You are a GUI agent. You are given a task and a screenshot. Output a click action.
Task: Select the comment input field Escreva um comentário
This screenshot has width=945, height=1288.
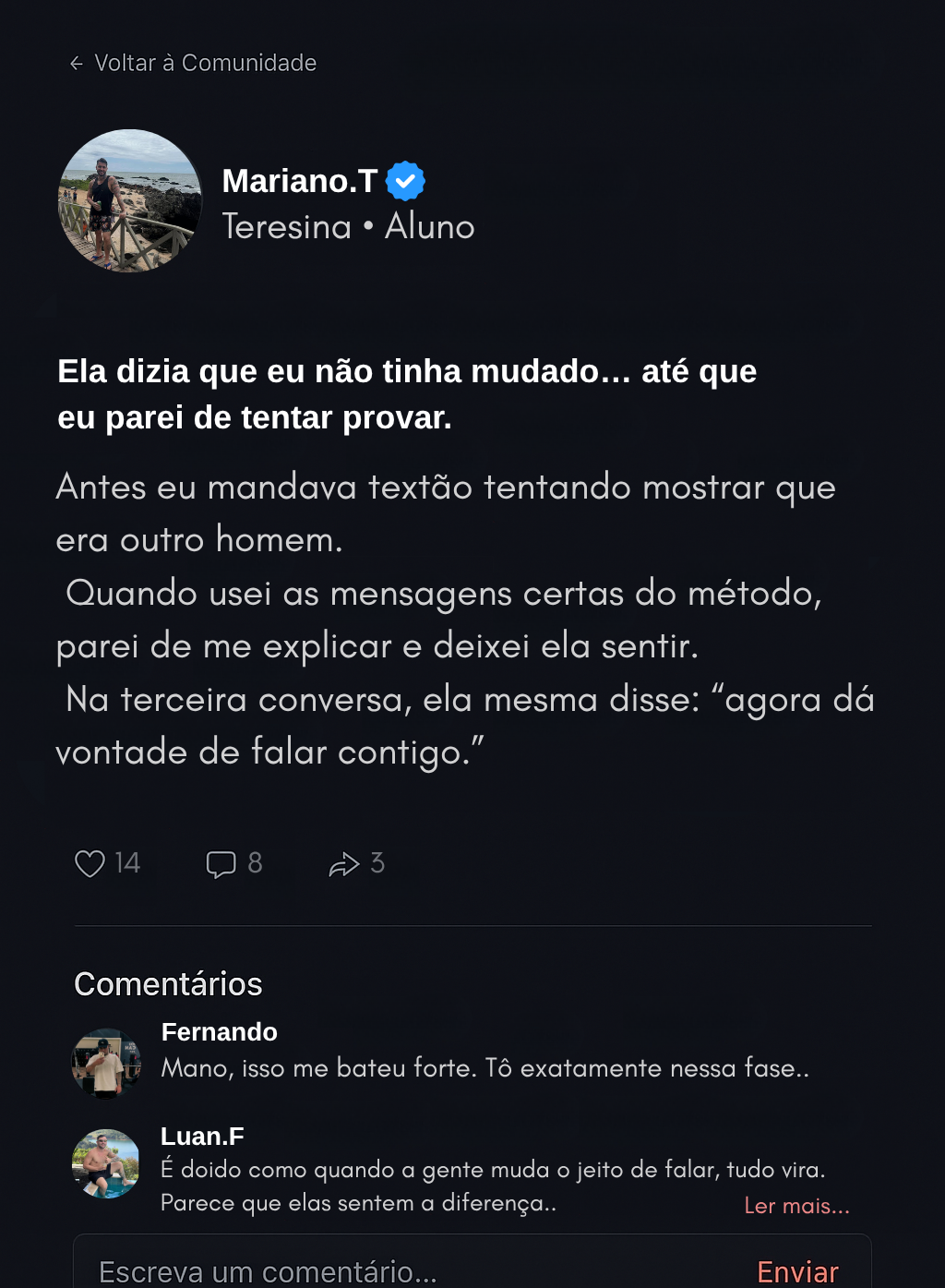[268, 1271]
